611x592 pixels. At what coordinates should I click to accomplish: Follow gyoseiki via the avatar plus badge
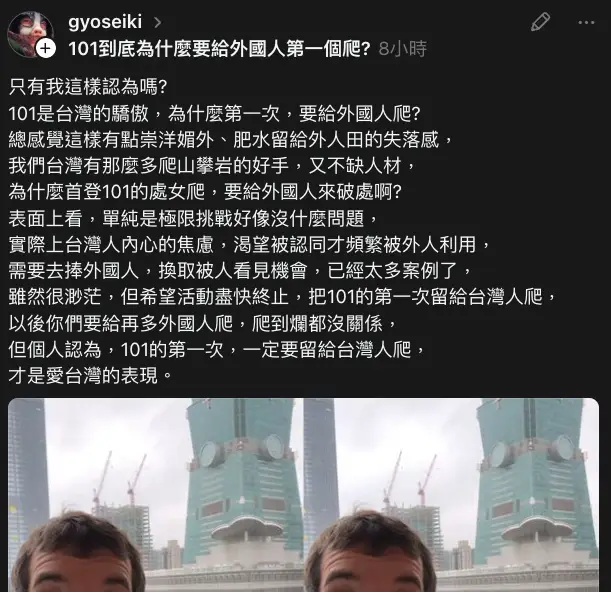[x=45, y=48]
